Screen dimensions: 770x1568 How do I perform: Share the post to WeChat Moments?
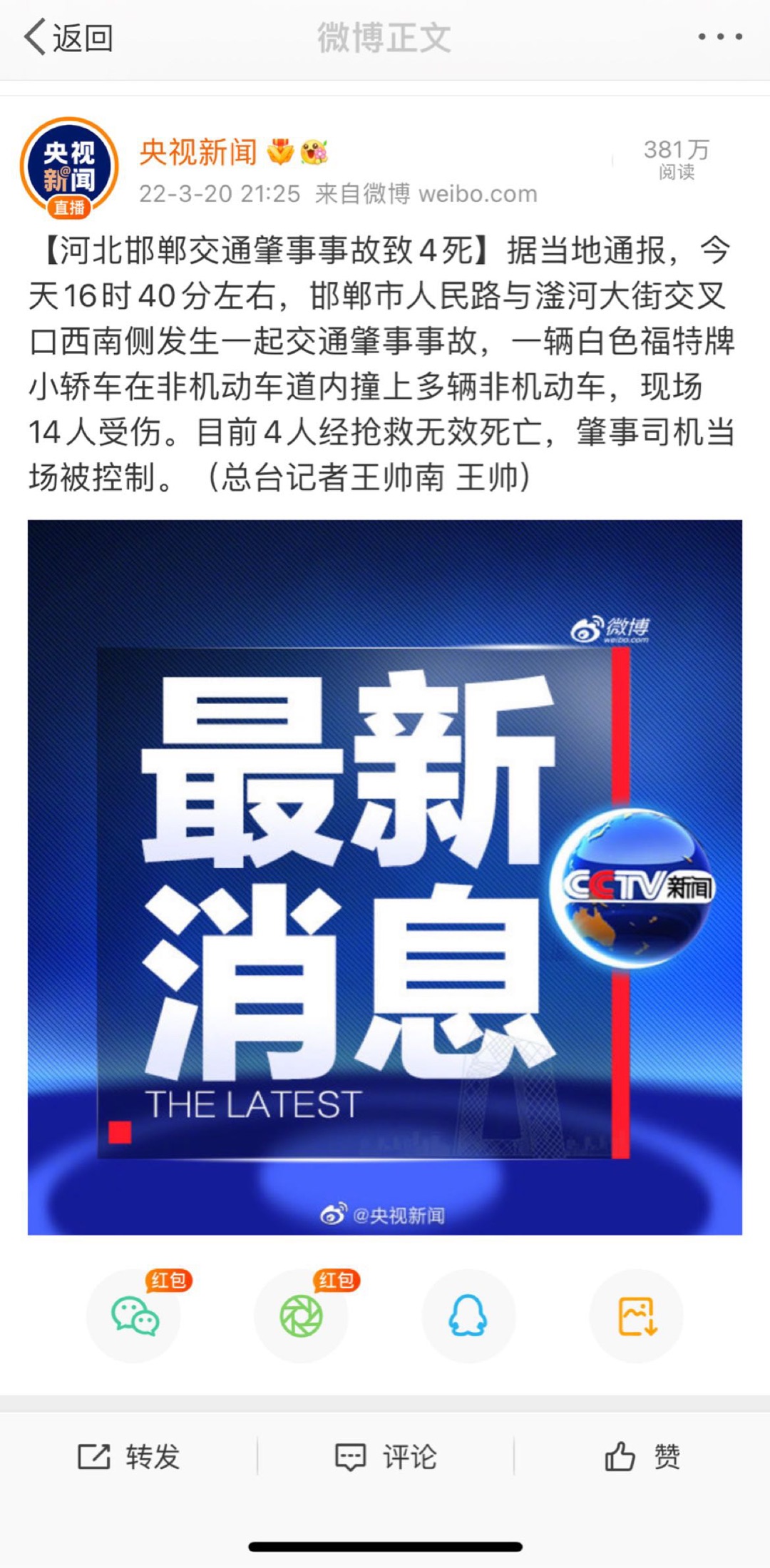pyautogui.click(x=302, y=1315)
